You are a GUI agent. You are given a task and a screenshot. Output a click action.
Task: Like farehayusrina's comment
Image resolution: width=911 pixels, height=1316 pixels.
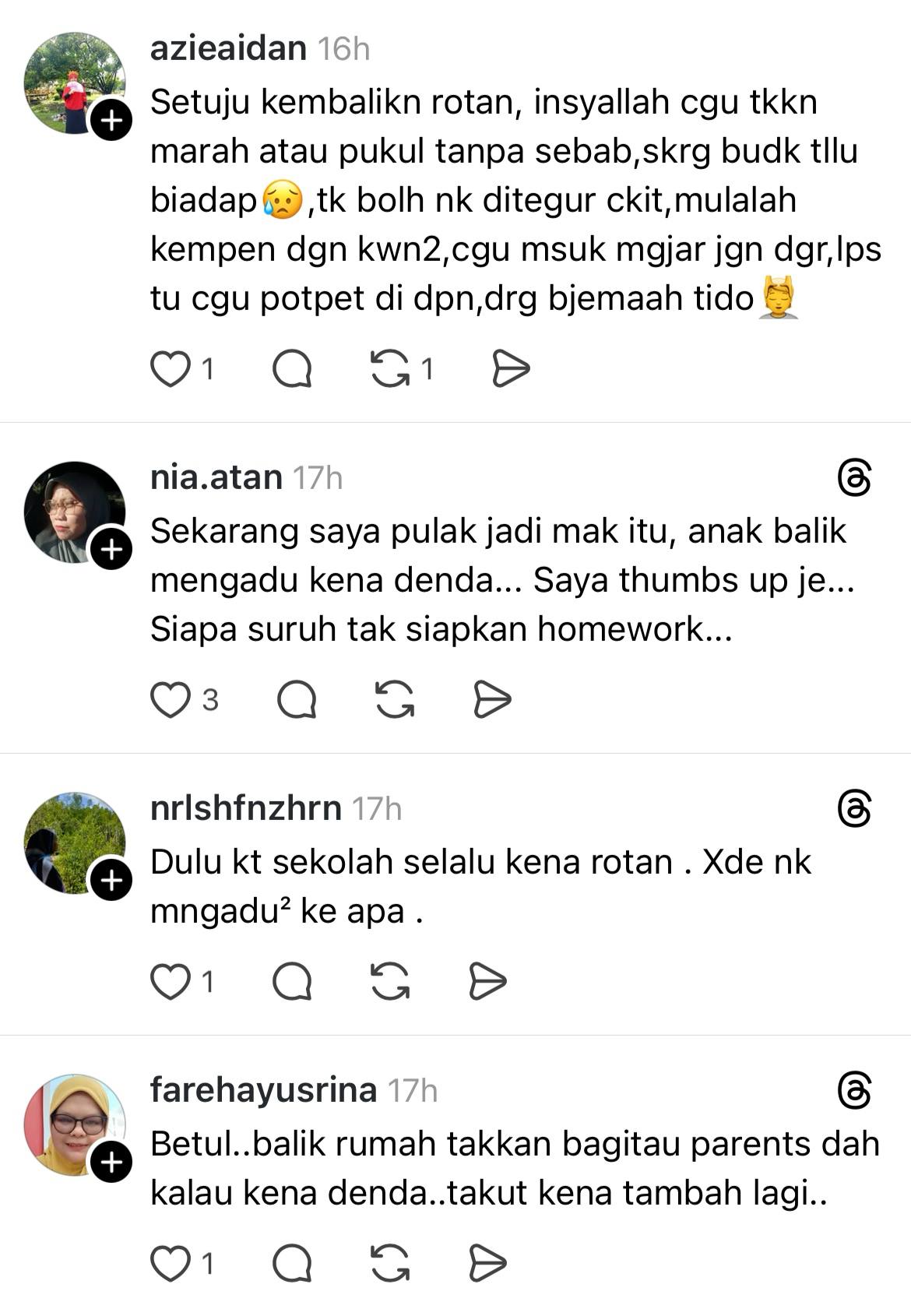(171, 1263)
